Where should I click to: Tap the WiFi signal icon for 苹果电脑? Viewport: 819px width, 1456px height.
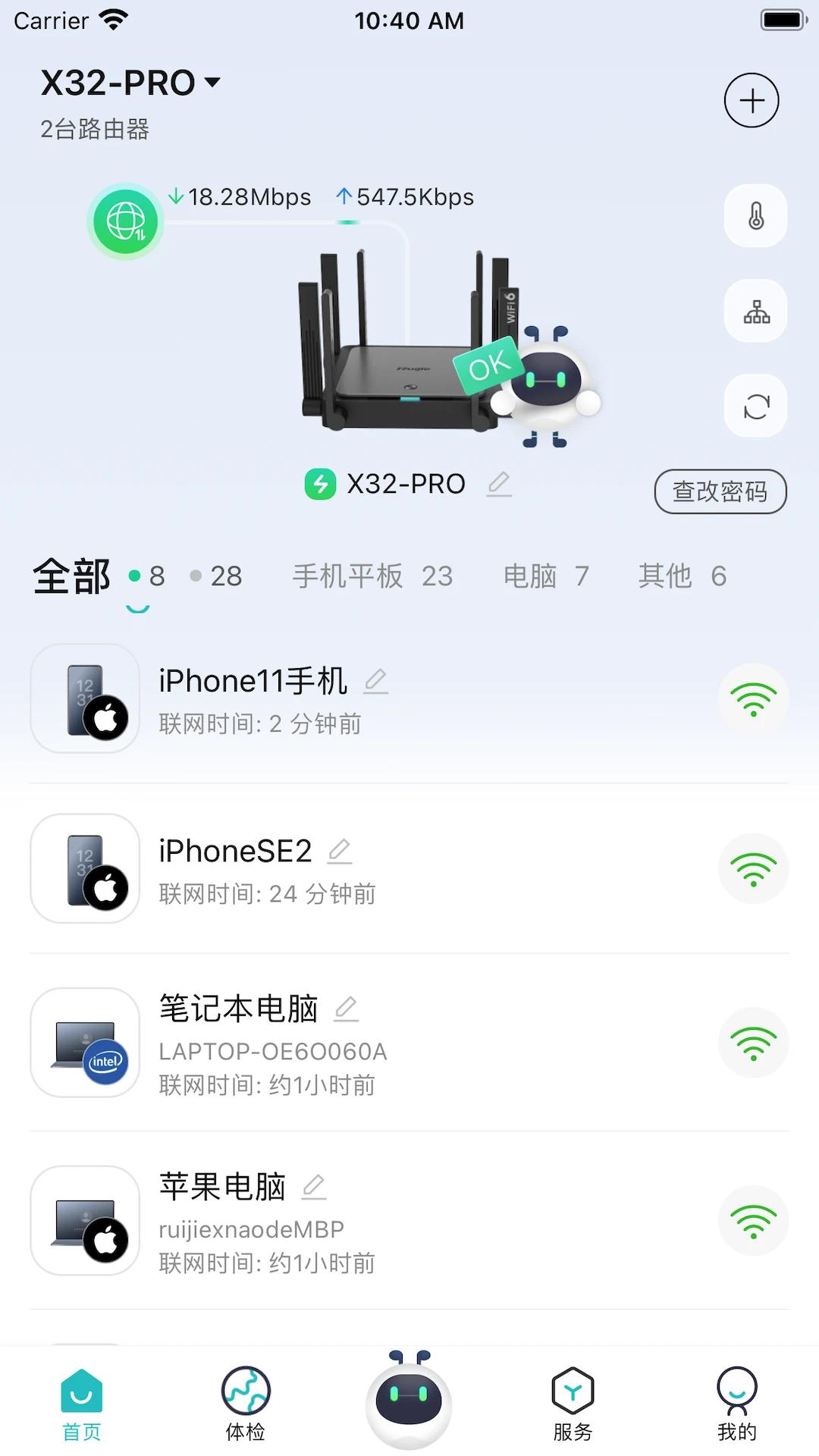point(753,1219)
